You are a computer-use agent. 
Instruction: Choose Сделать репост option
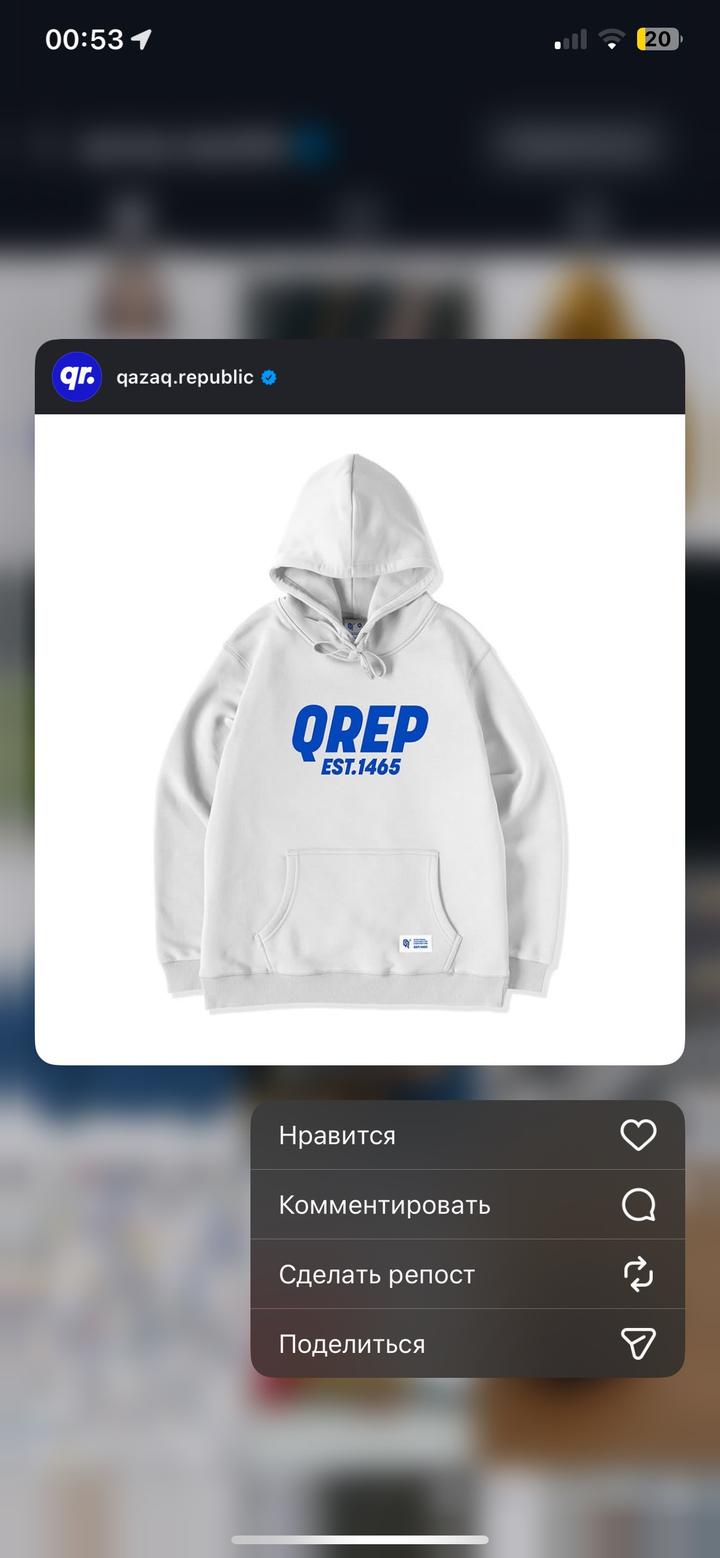tap(466, 1274)
